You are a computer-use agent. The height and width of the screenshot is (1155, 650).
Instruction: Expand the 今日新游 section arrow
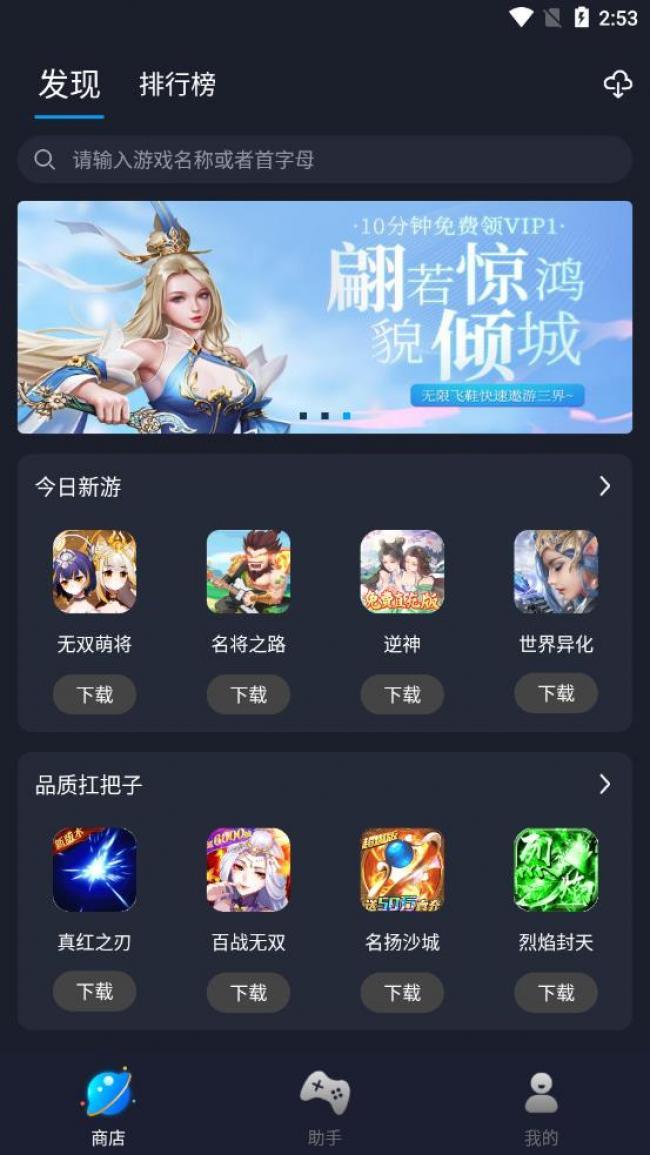(604, 486)
